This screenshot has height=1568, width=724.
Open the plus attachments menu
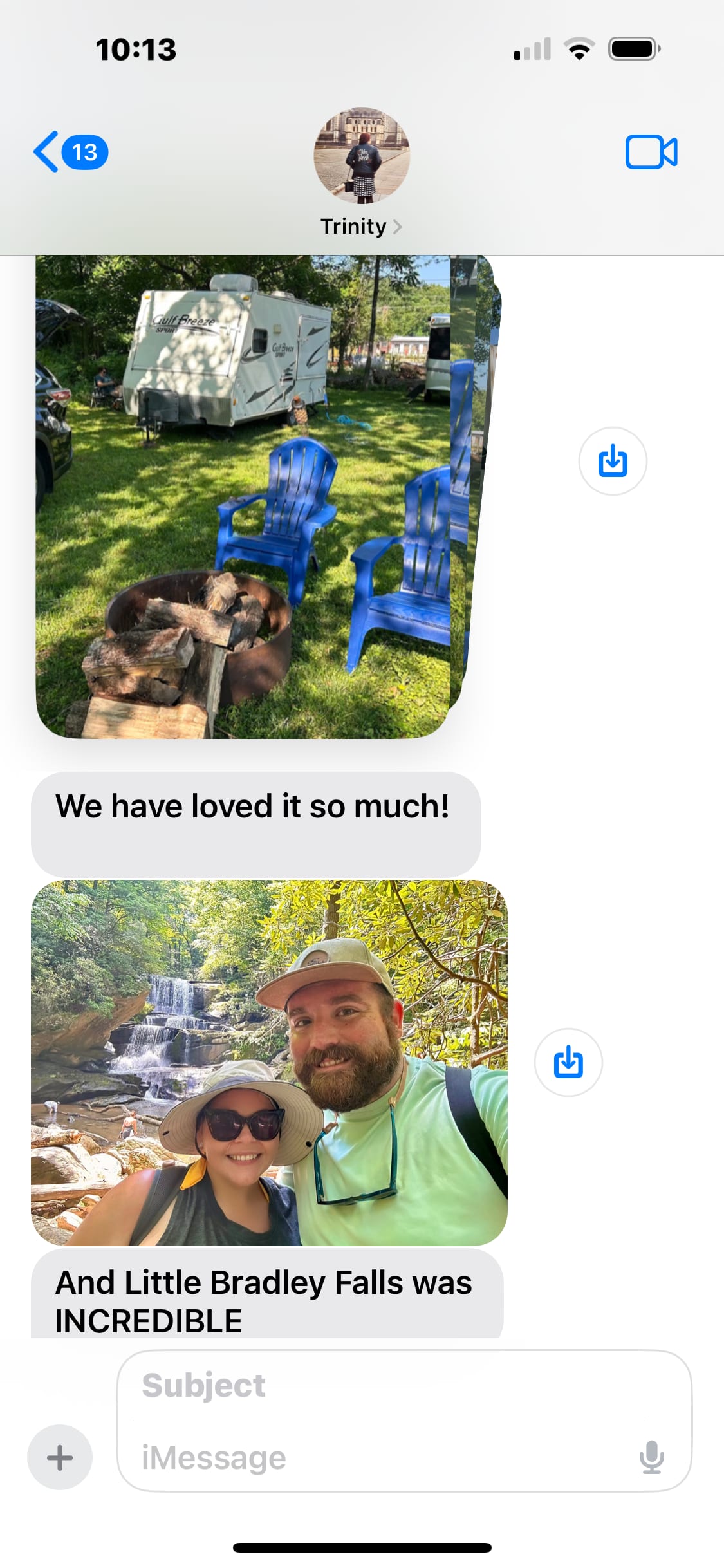point(60,1457)
